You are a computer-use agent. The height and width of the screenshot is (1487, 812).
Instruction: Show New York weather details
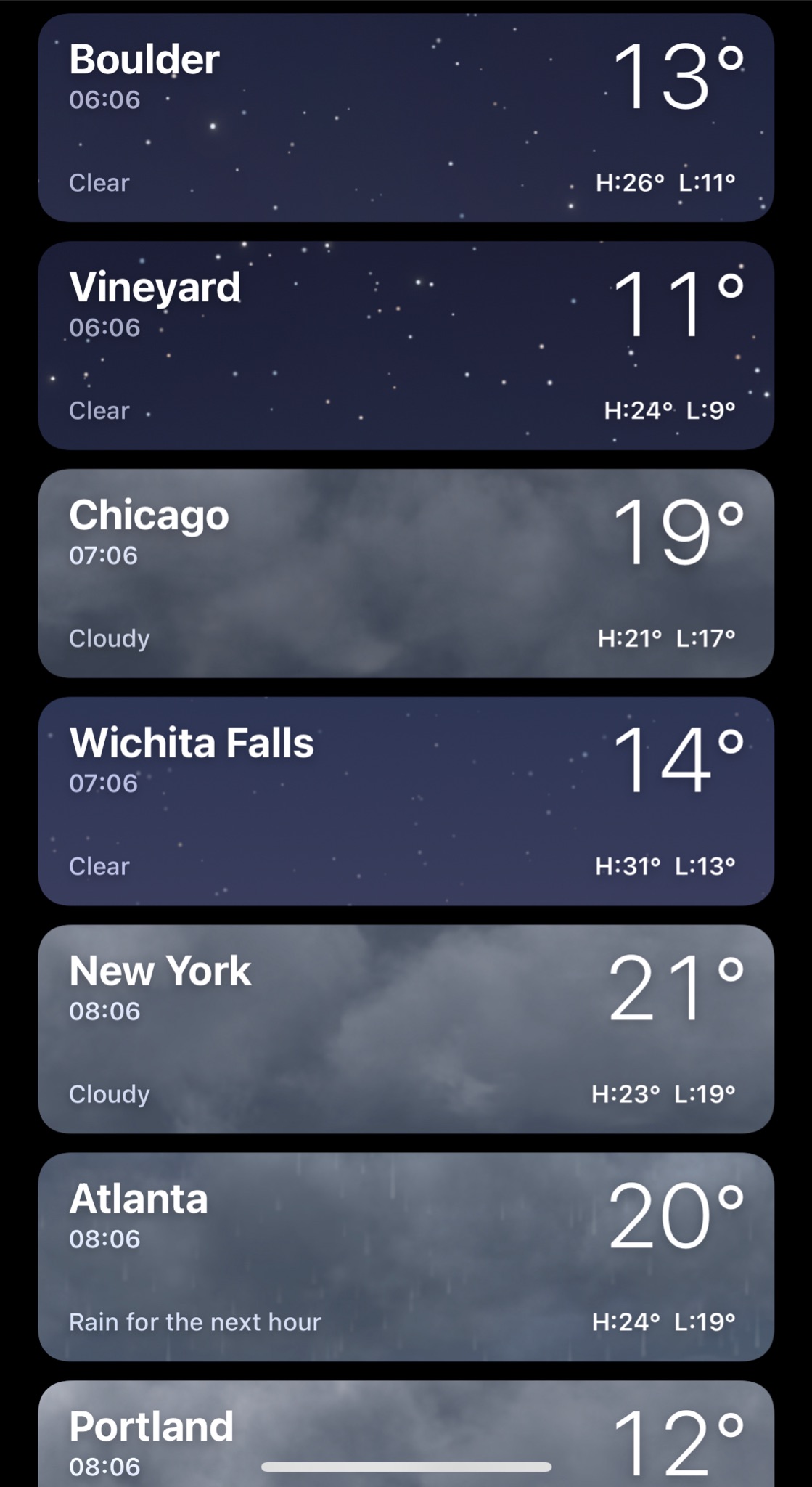point(406,1029)
